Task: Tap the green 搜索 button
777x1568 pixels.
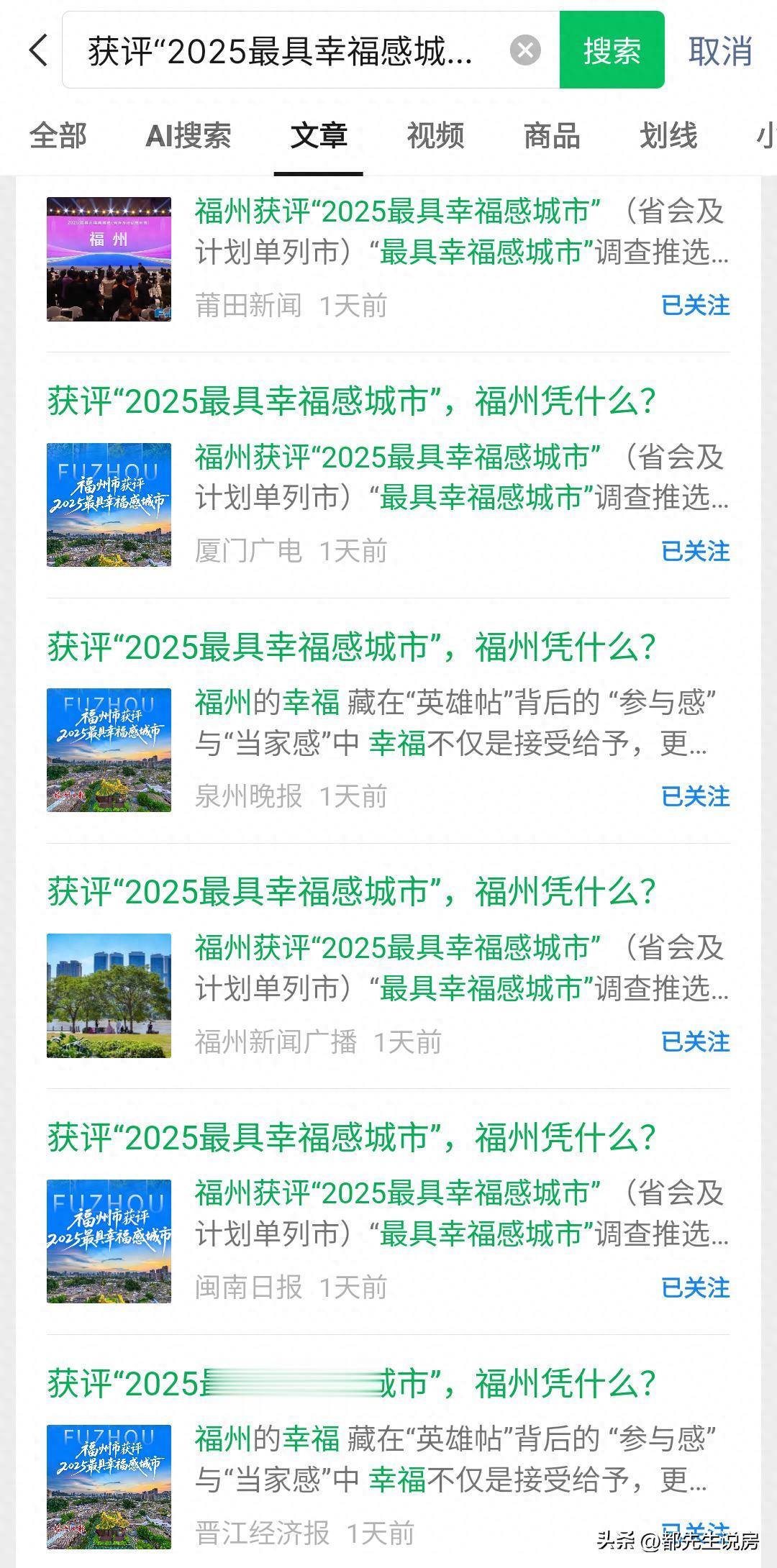Action: click(x=612, y=50)
